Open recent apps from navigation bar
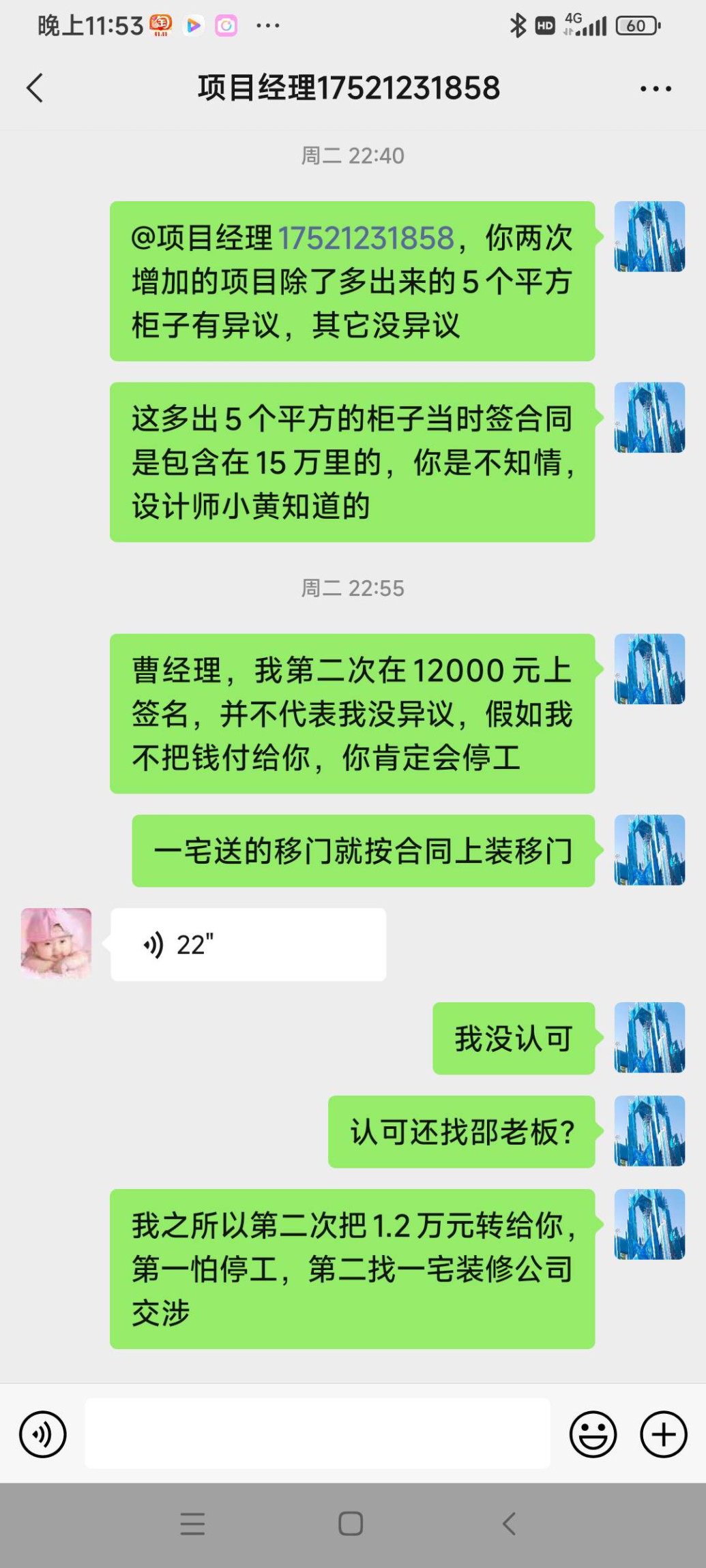The image size is (706, 1568). (x=192, y=1524)
